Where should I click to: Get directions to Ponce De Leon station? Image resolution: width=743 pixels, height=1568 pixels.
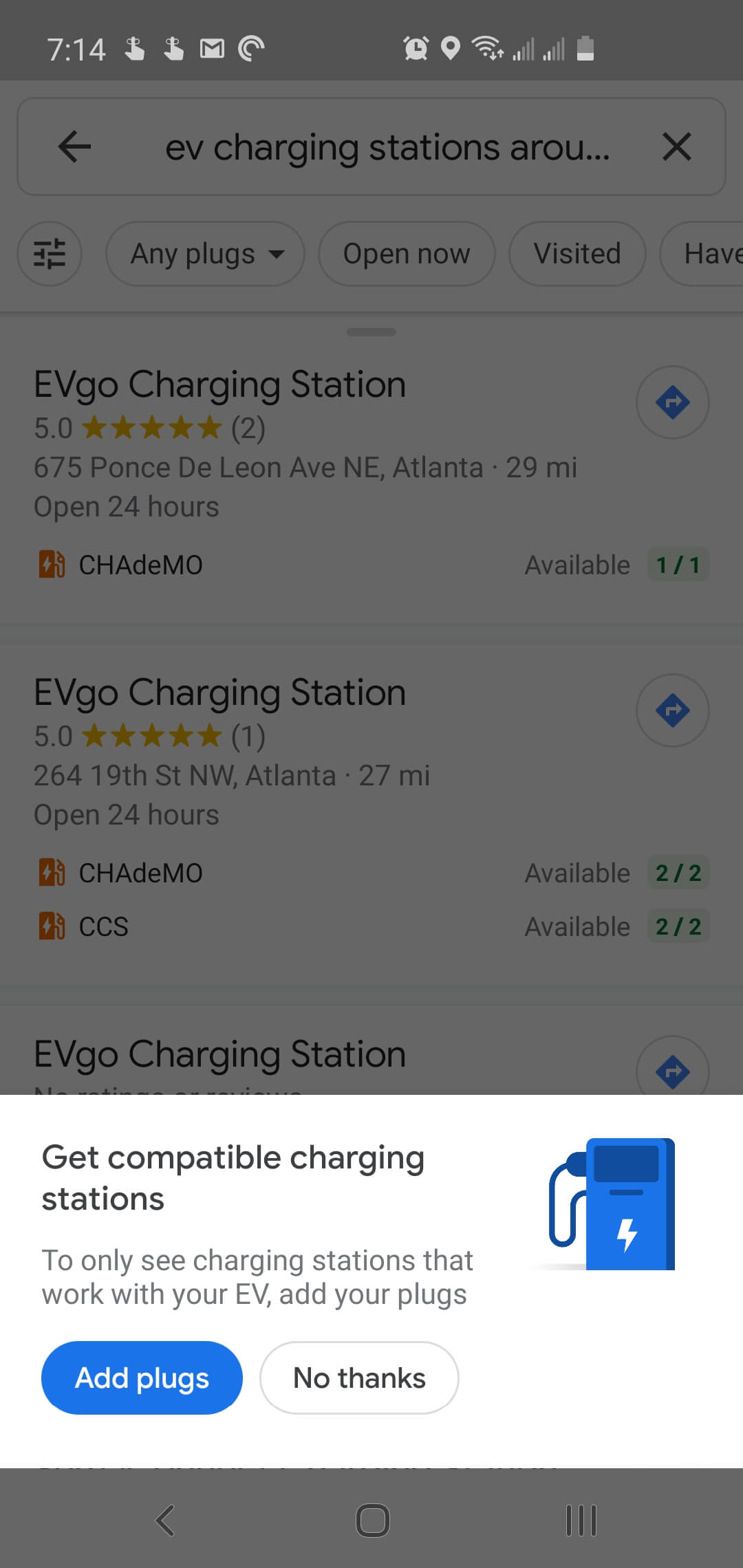[672, 402]
